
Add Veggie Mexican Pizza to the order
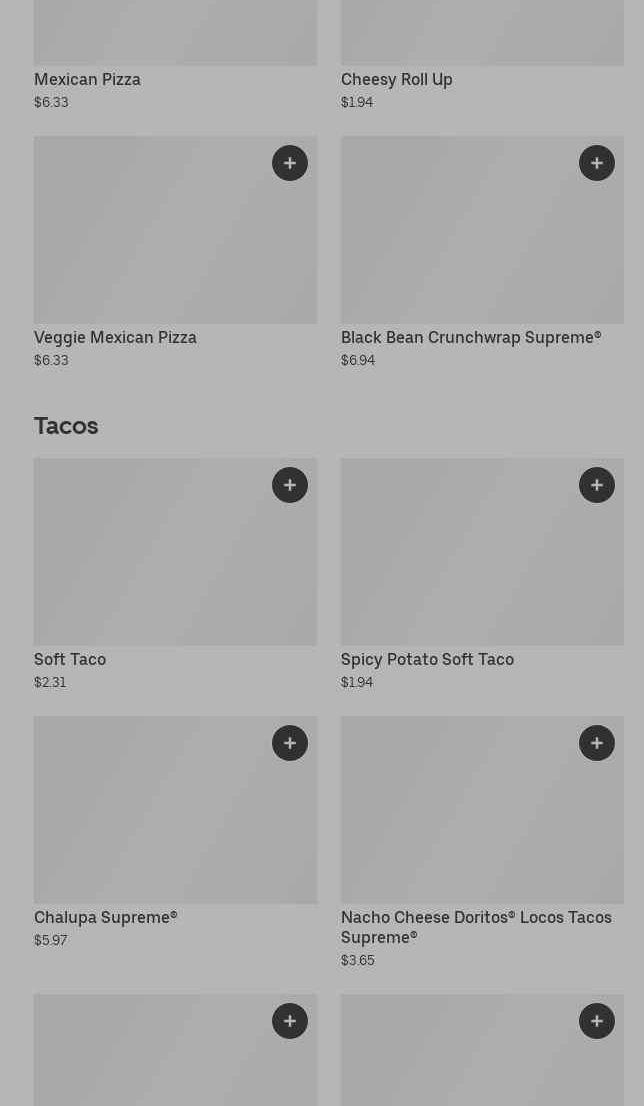[290, 163]
